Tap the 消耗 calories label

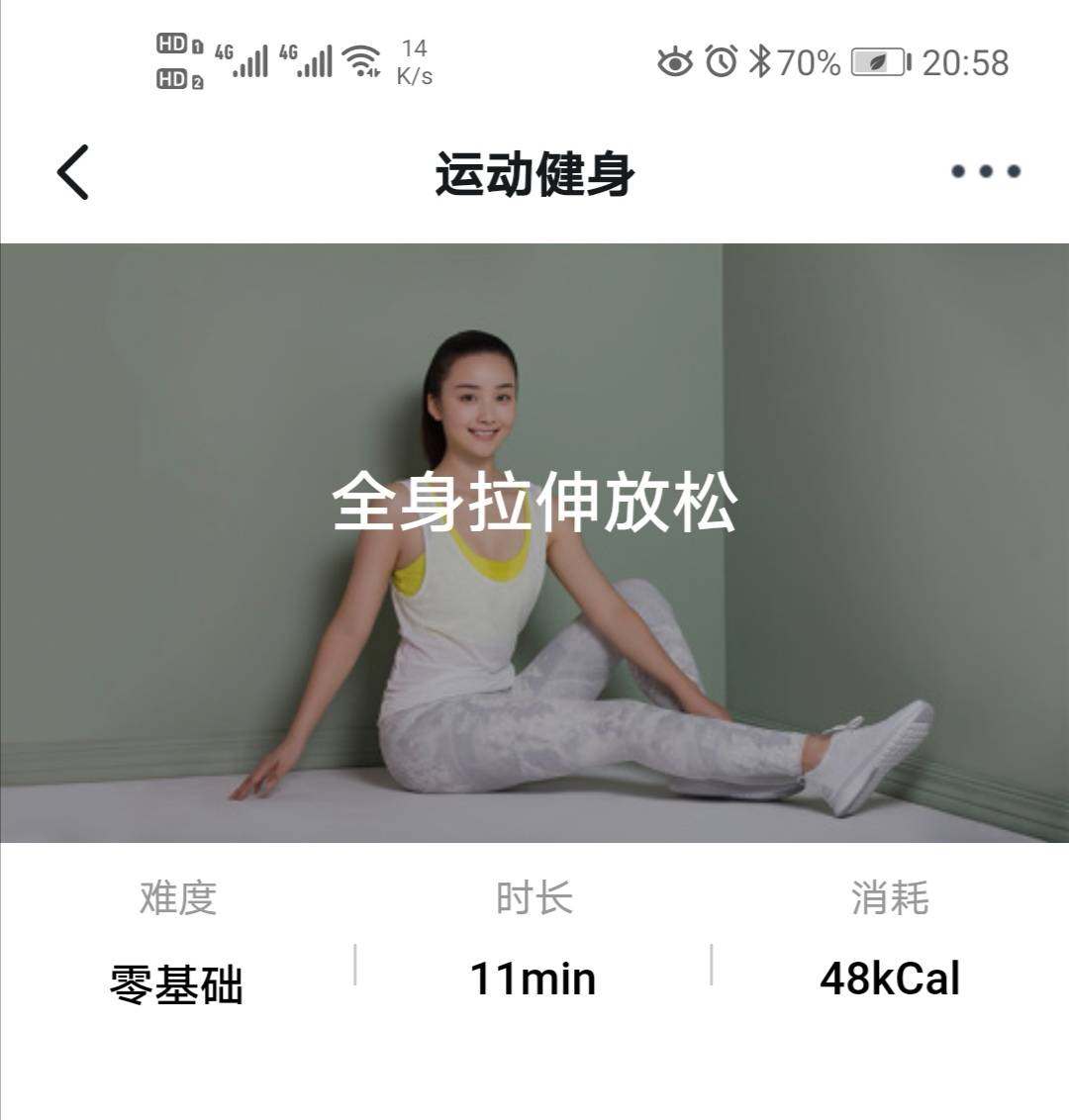click(x=889, y=898)
